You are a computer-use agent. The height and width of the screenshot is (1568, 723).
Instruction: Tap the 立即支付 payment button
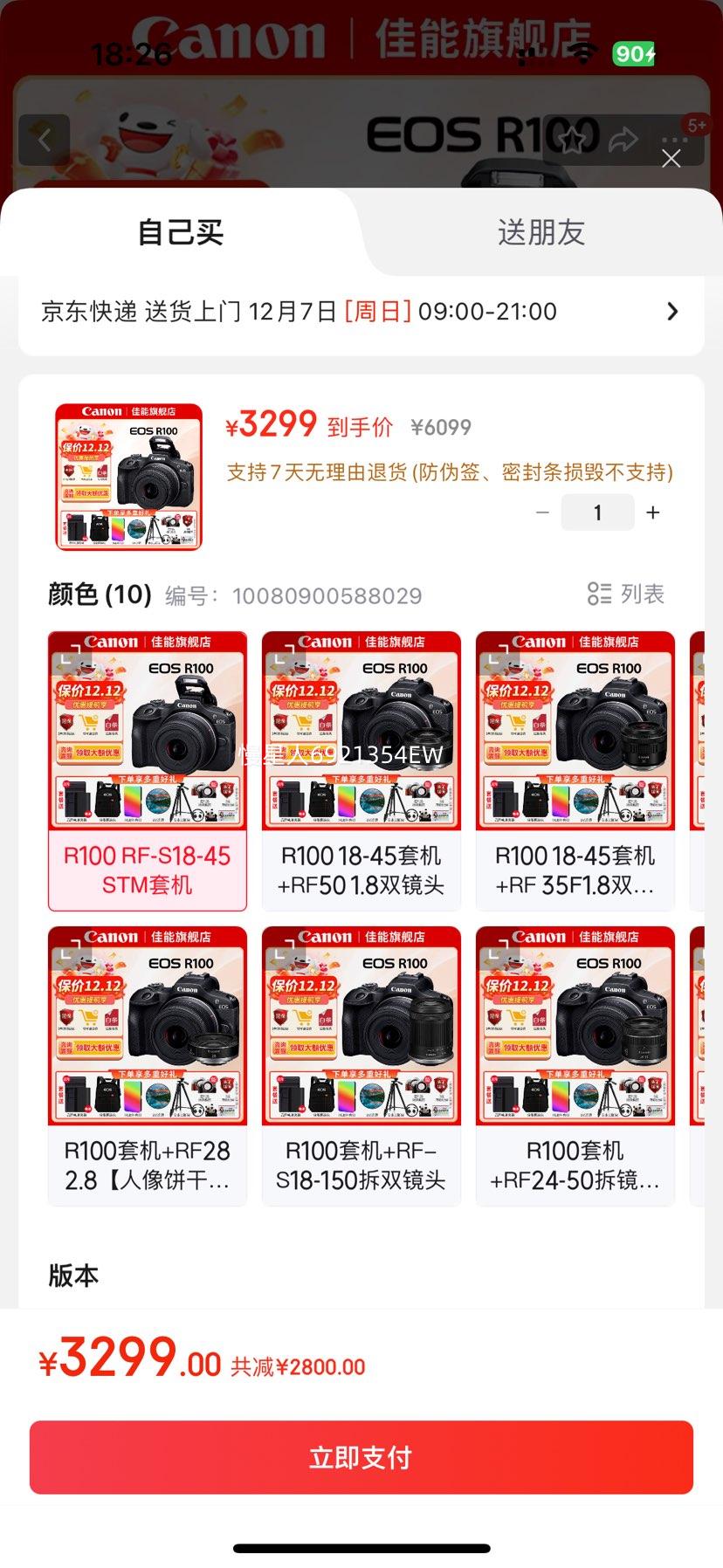click(361, 1456)
